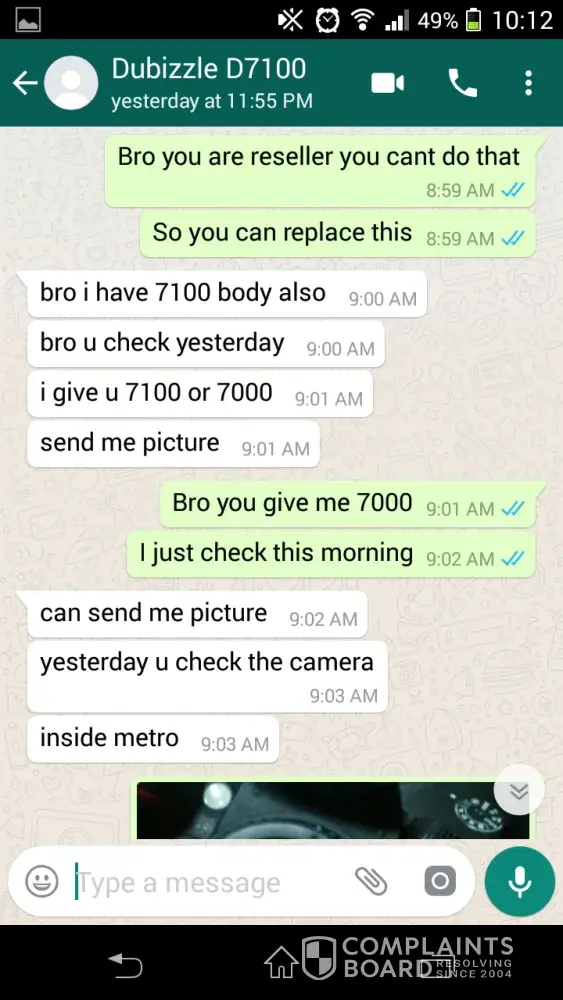Open the chat overflow menu
This screenshot has width=563, height=1000.
pyautogui.click(x=528, y=83)
